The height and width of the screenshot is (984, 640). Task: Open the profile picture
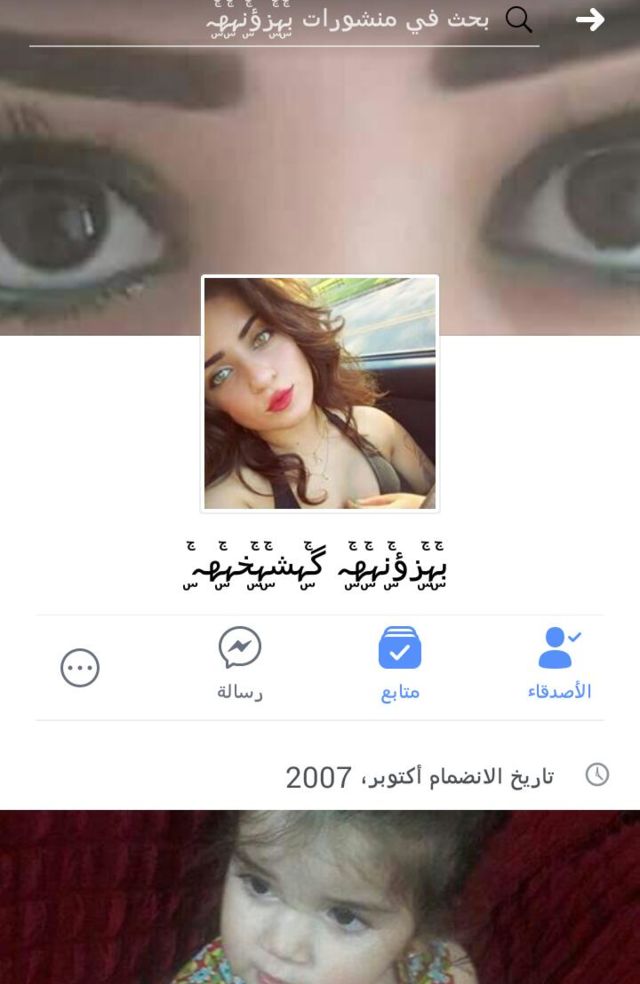[320, 393]
